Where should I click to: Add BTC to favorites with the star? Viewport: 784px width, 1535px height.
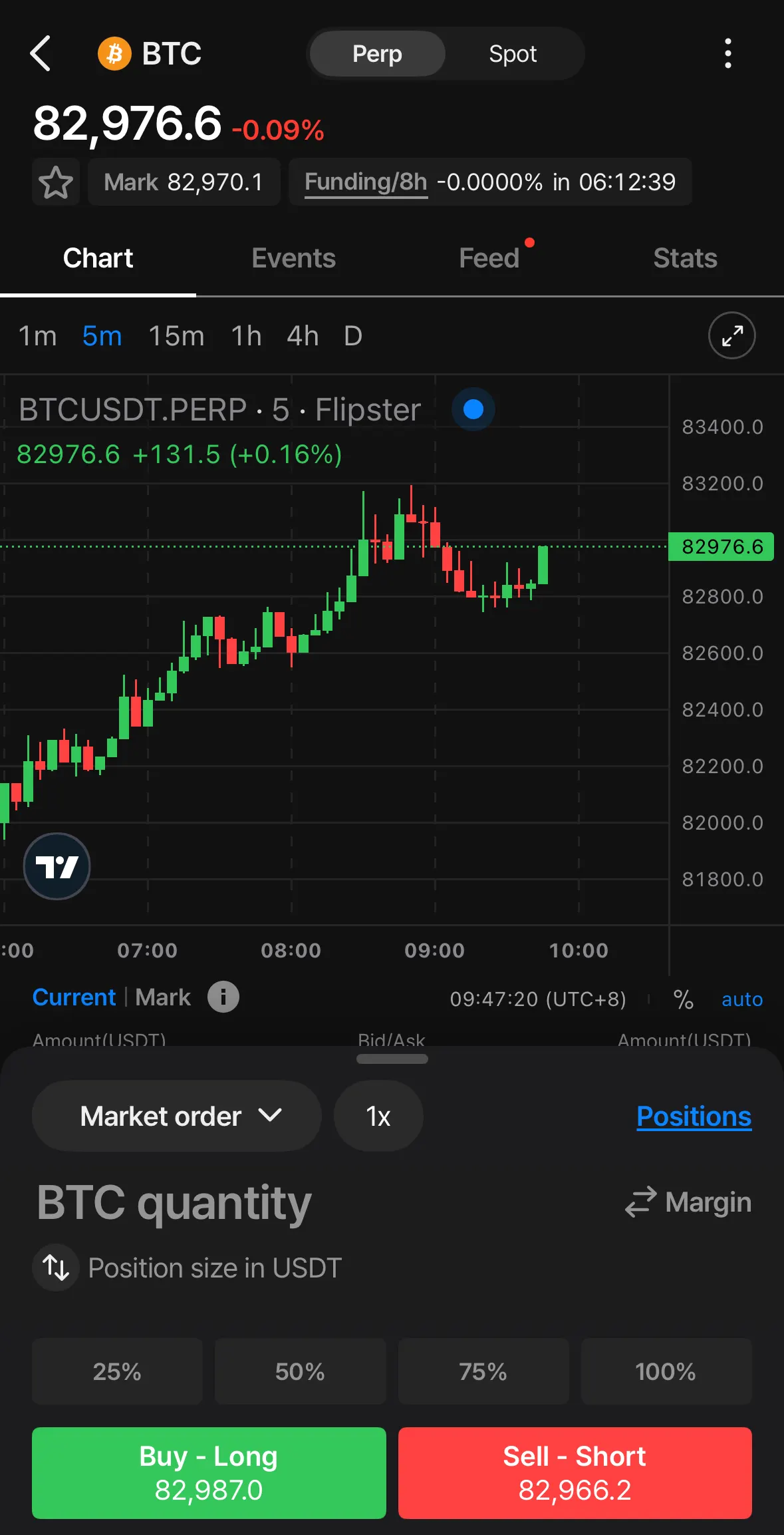[56, 182]
